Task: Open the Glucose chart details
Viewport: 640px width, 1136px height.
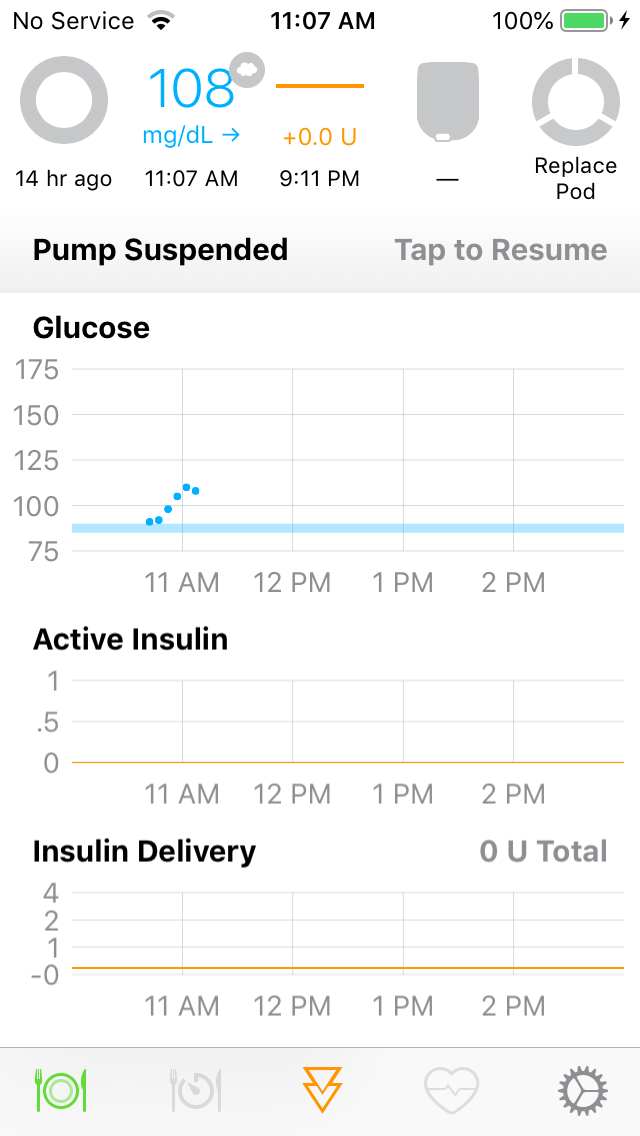Action: coord(320,460)
